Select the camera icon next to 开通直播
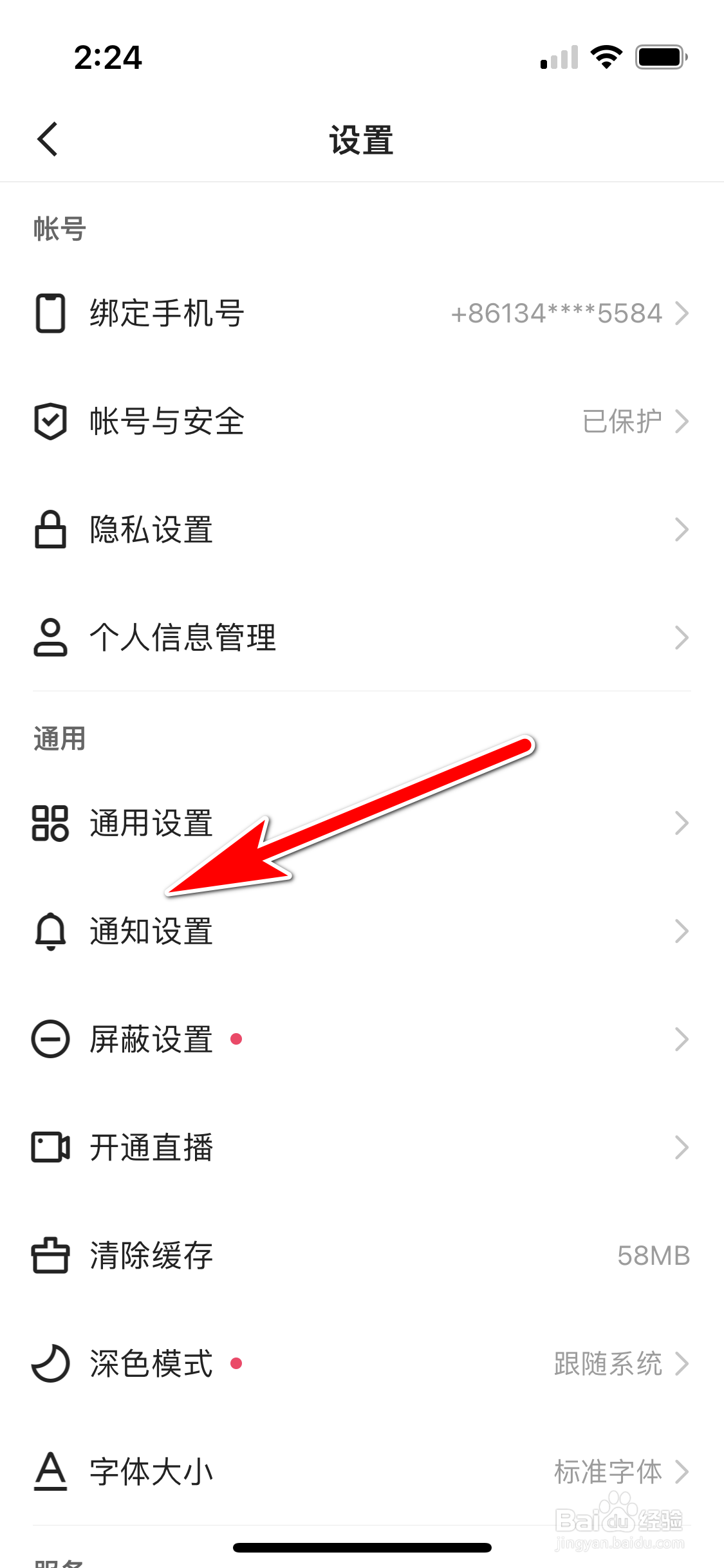This screenshot has width=724, height=1568. point(50,1148)
